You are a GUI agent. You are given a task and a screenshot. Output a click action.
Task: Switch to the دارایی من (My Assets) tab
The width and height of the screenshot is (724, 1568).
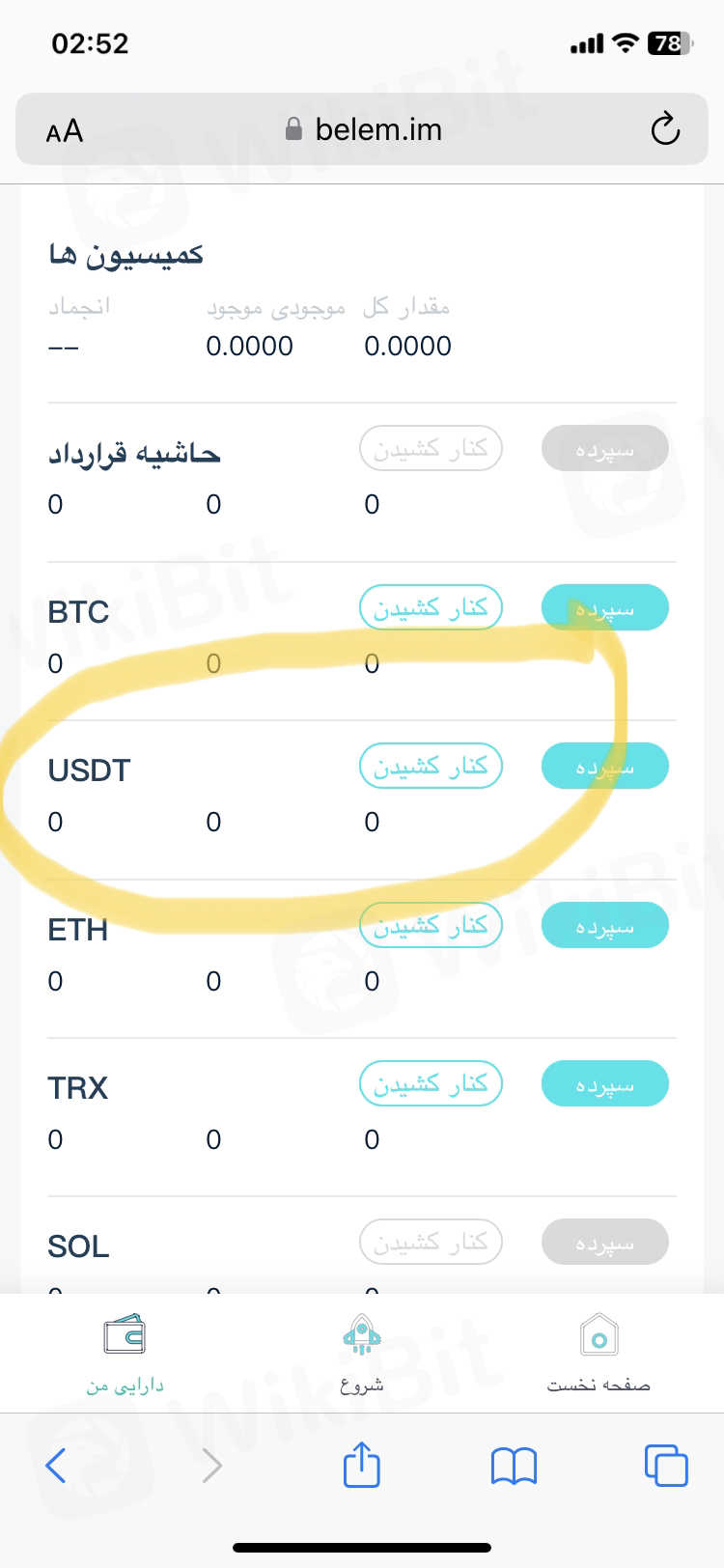click(x=125, y=1353)
